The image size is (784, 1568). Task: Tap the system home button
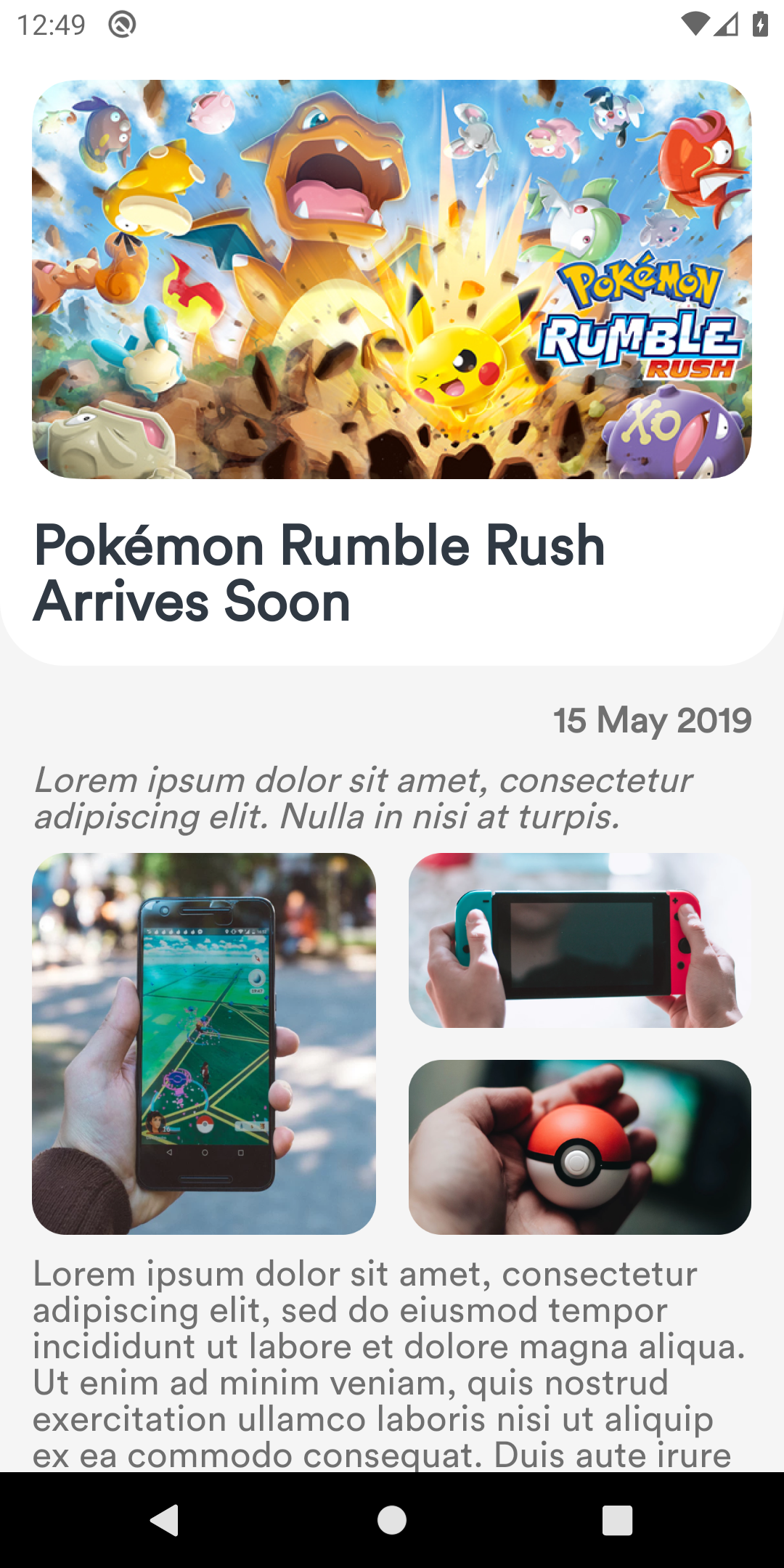pos(392,1520)
